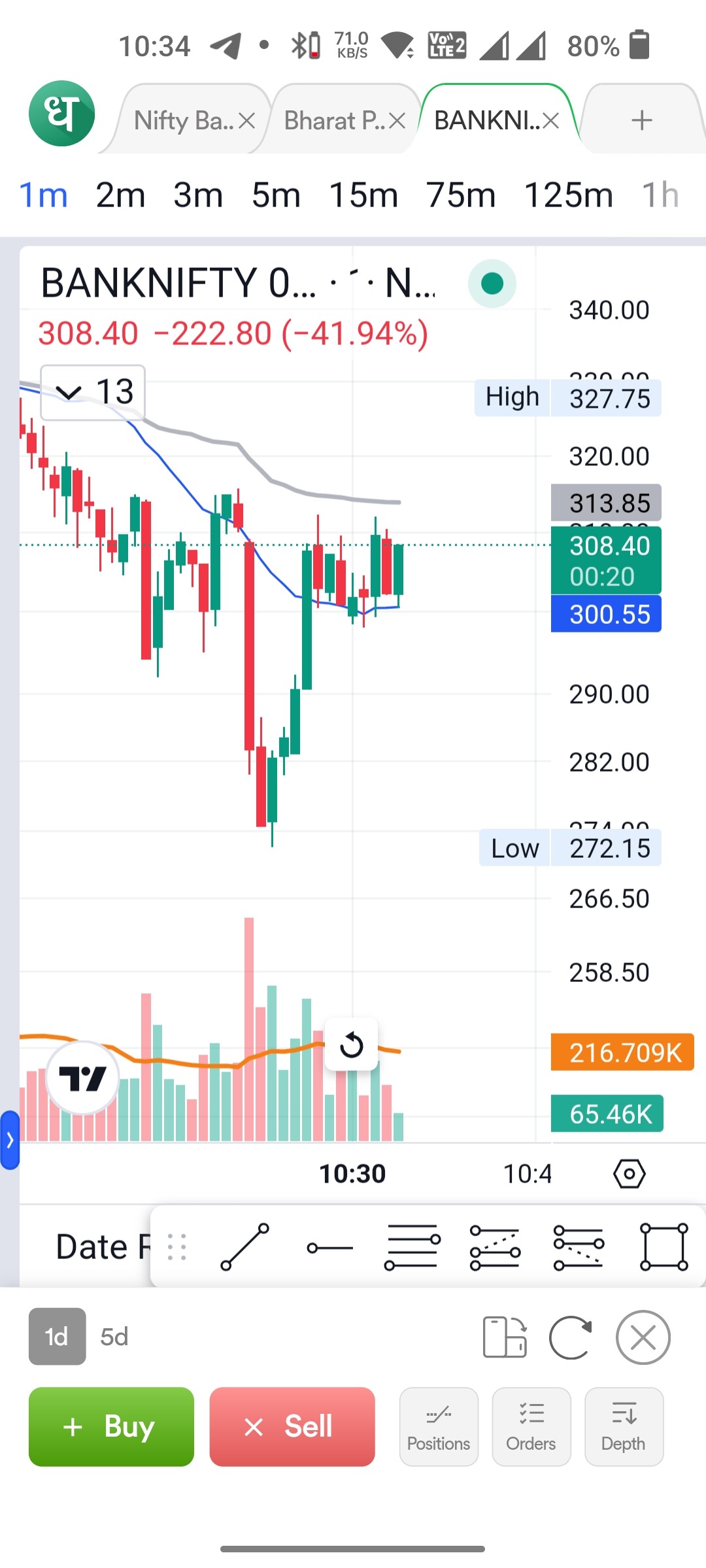Select the 15m timeframe
The height and width of the screenshot is (1568, 706).
(363, 195)
